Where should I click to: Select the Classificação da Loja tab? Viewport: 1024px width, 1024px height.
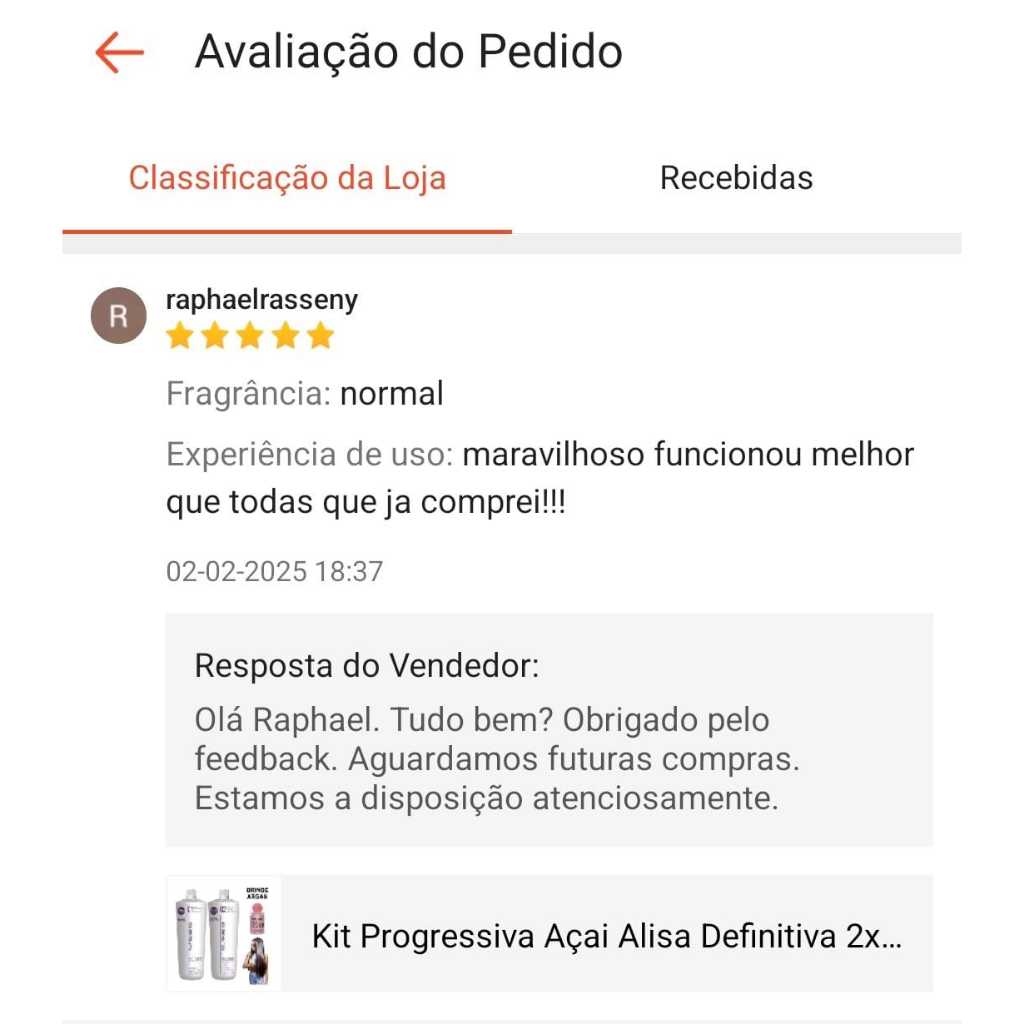tap(287, 178)
